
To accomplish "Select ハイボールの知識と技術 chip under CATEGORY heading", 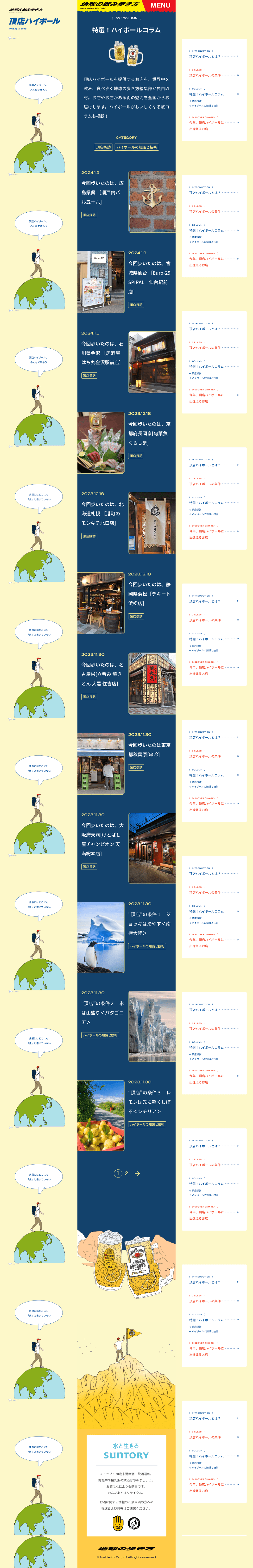I will pyautogui.click(x=137, y=147).
